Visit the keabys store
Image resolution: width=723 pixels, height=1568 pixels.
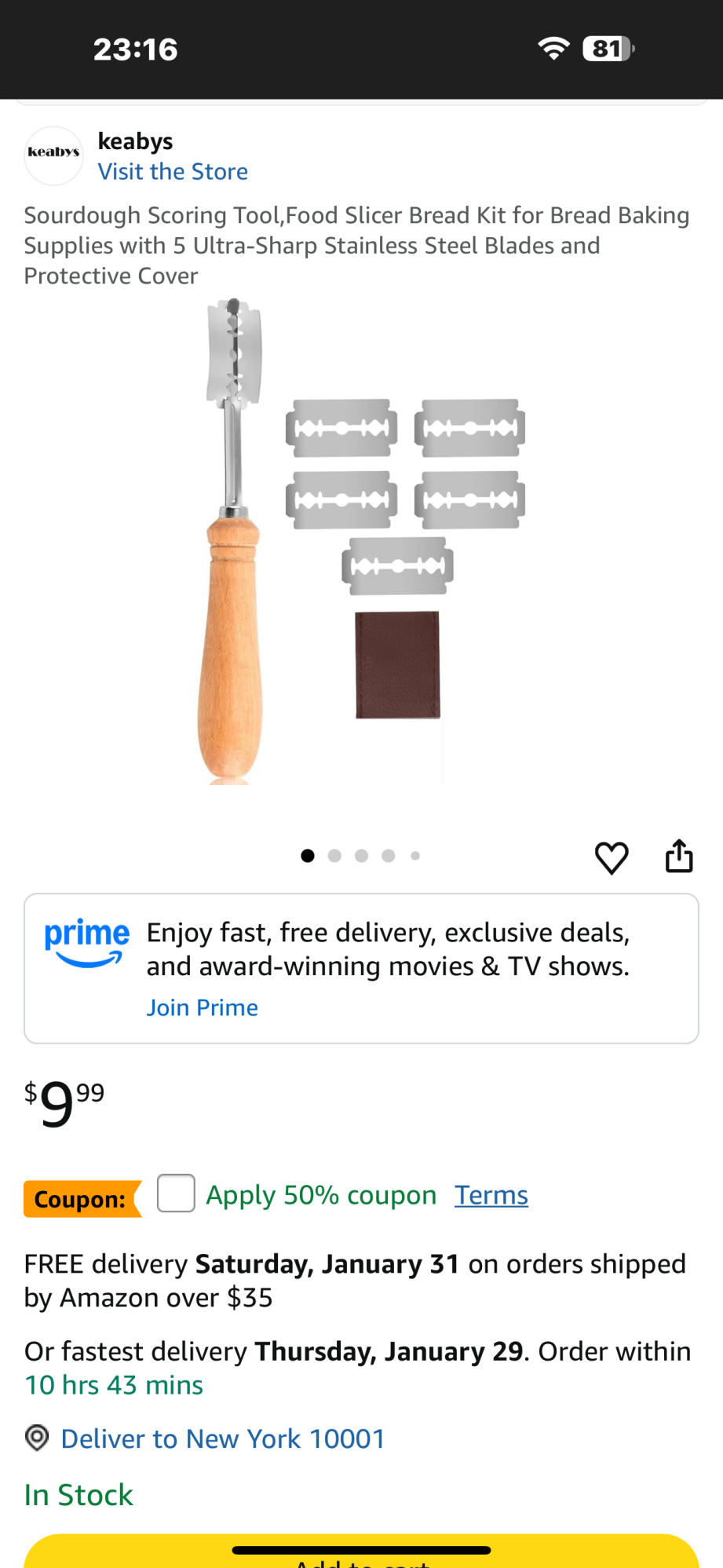173,172
